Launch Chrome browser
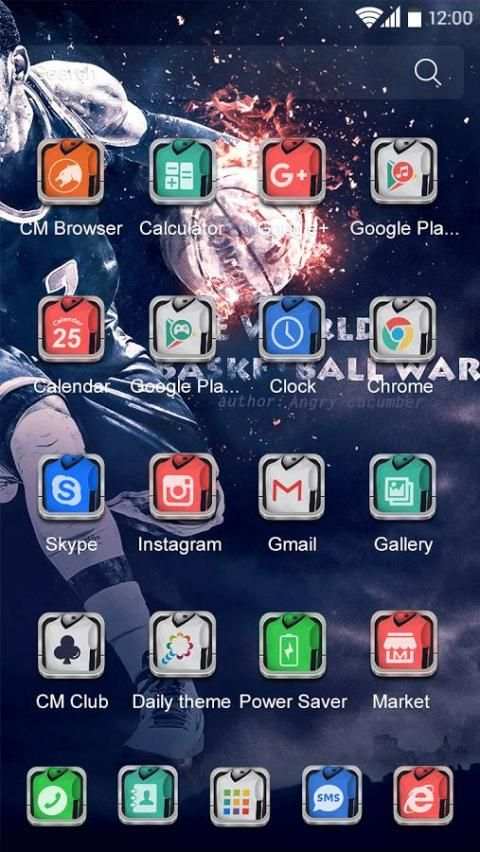 click(x=403, y=329)
